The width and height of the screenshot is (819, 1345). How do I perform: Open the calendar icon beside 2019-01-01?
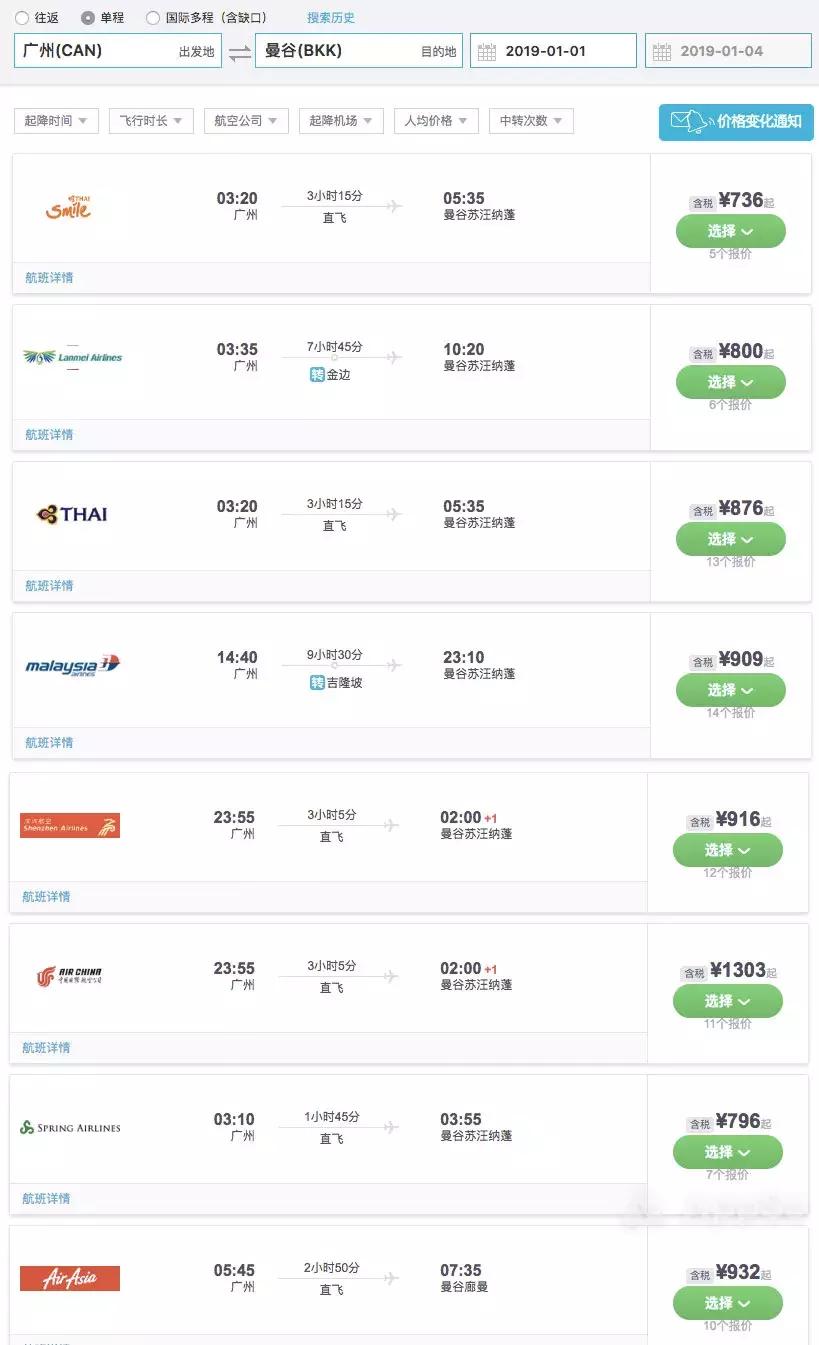(488, 50)
